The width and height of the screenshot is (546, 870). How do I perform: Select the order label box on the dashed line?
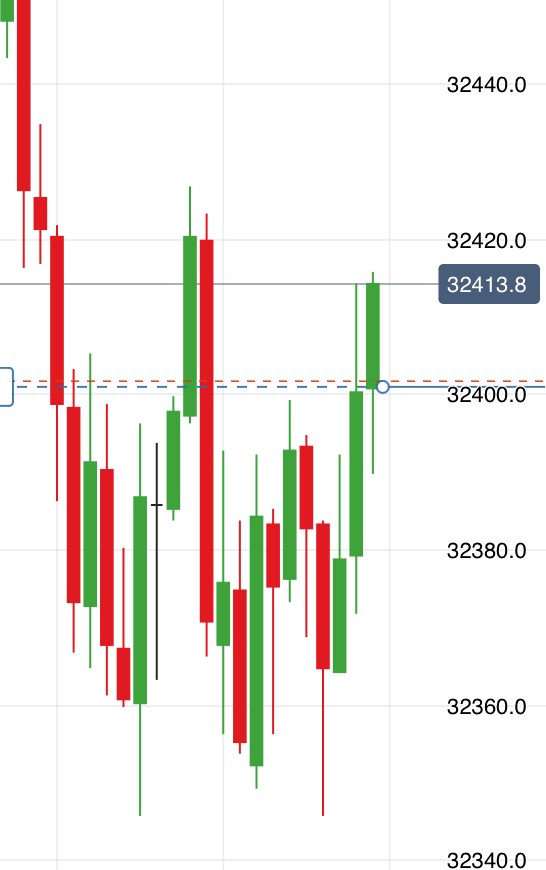click(6, 387)
